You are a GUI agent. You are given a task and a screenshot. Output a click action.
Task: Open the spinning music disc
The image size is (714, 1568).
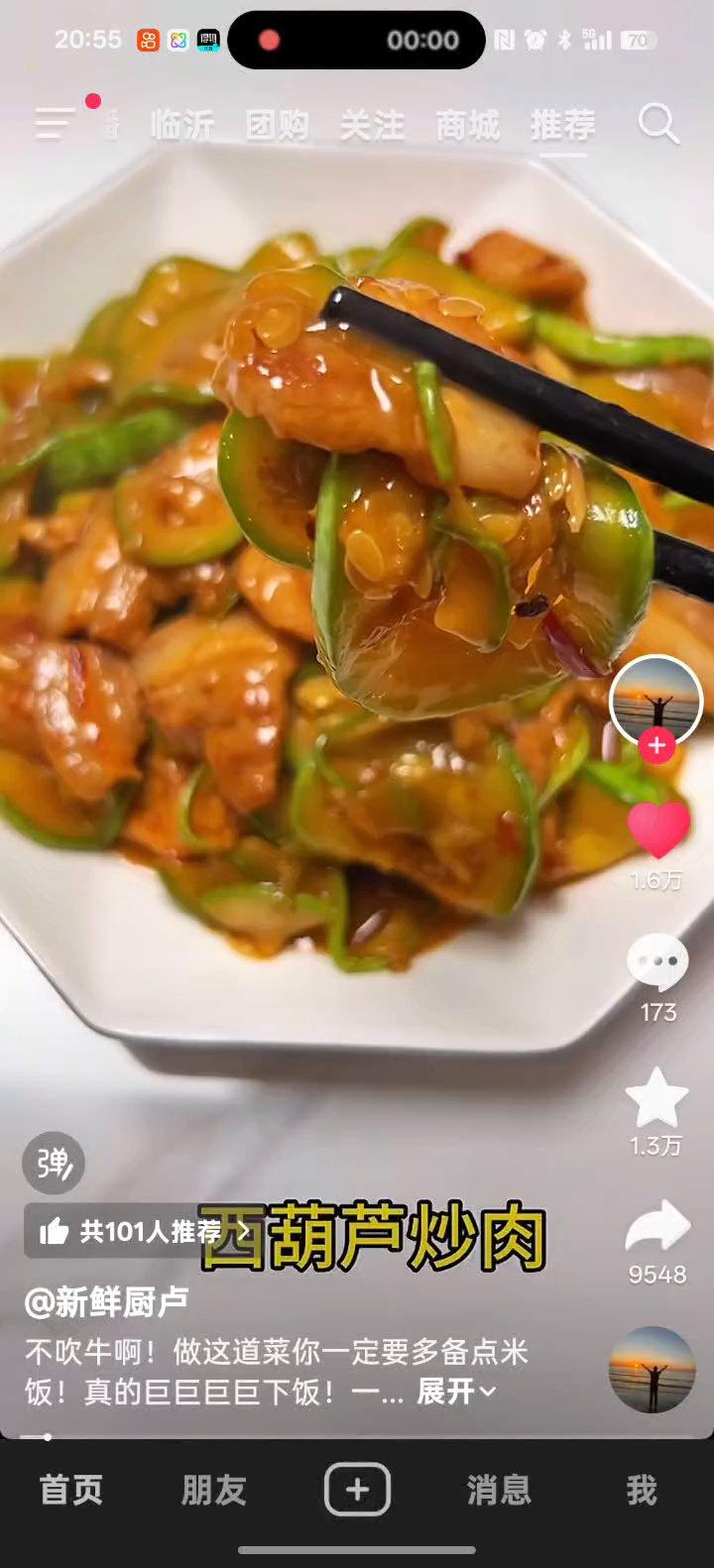coord(652,1370)
